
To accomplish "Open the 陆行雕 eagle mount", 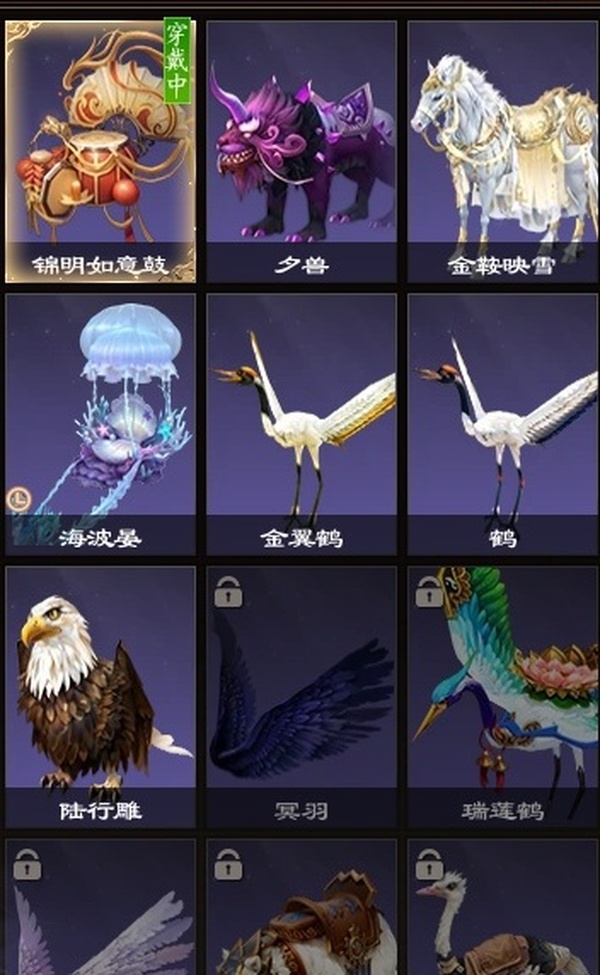I will (100, 696).
